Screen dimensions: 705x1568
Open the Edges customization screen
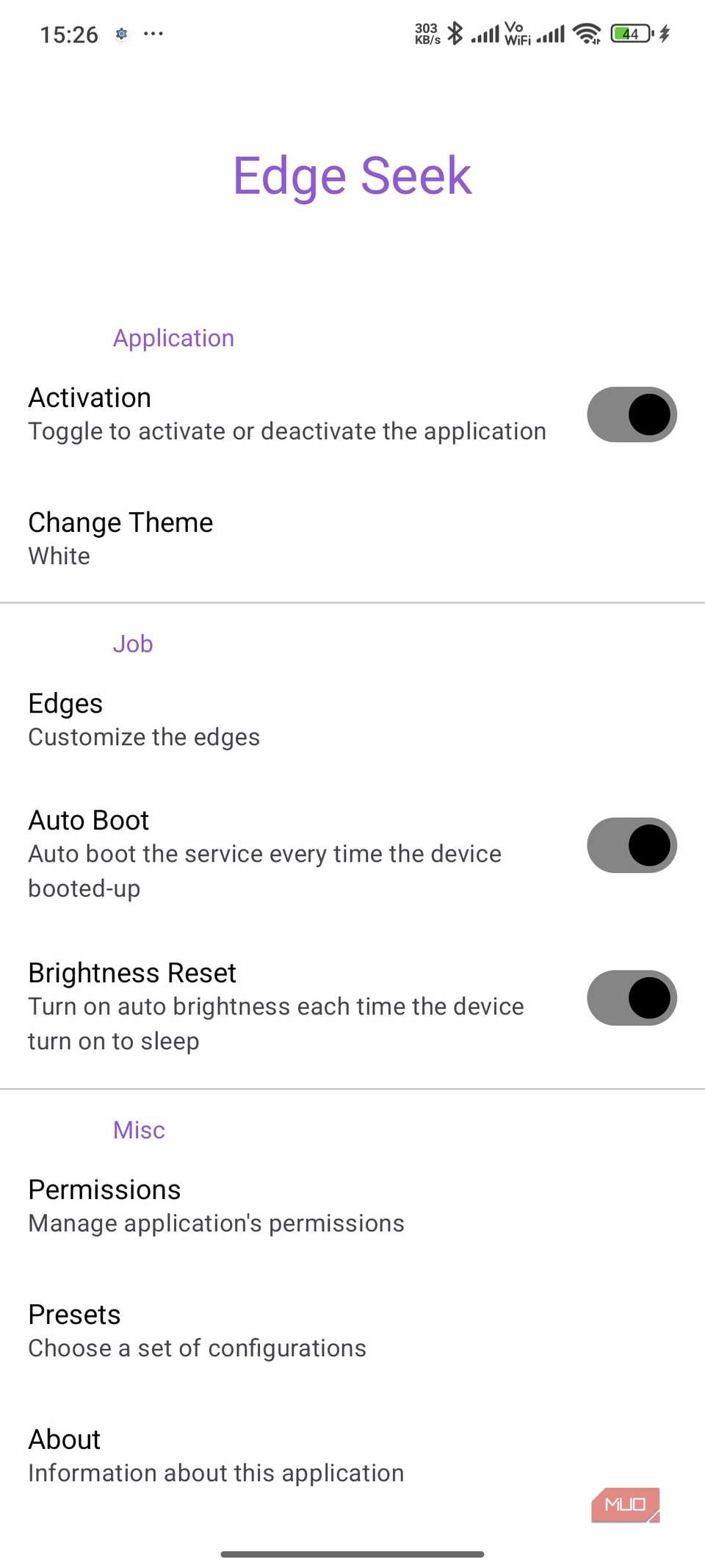[144, 719]
